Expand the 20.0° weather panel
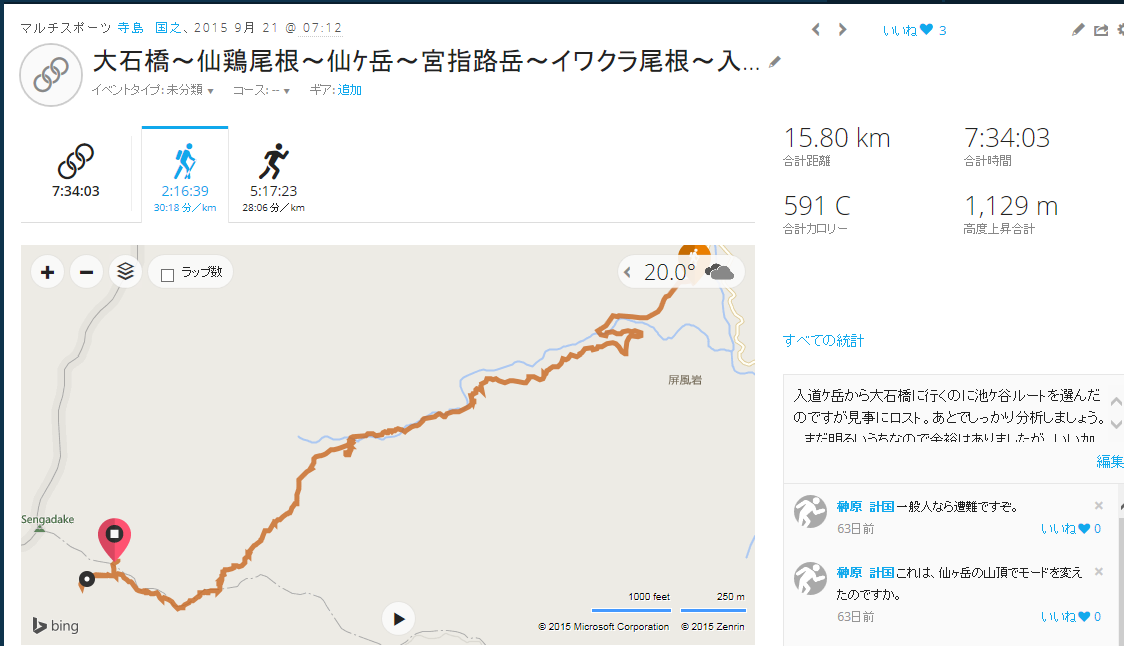 (x=627, y=272)
